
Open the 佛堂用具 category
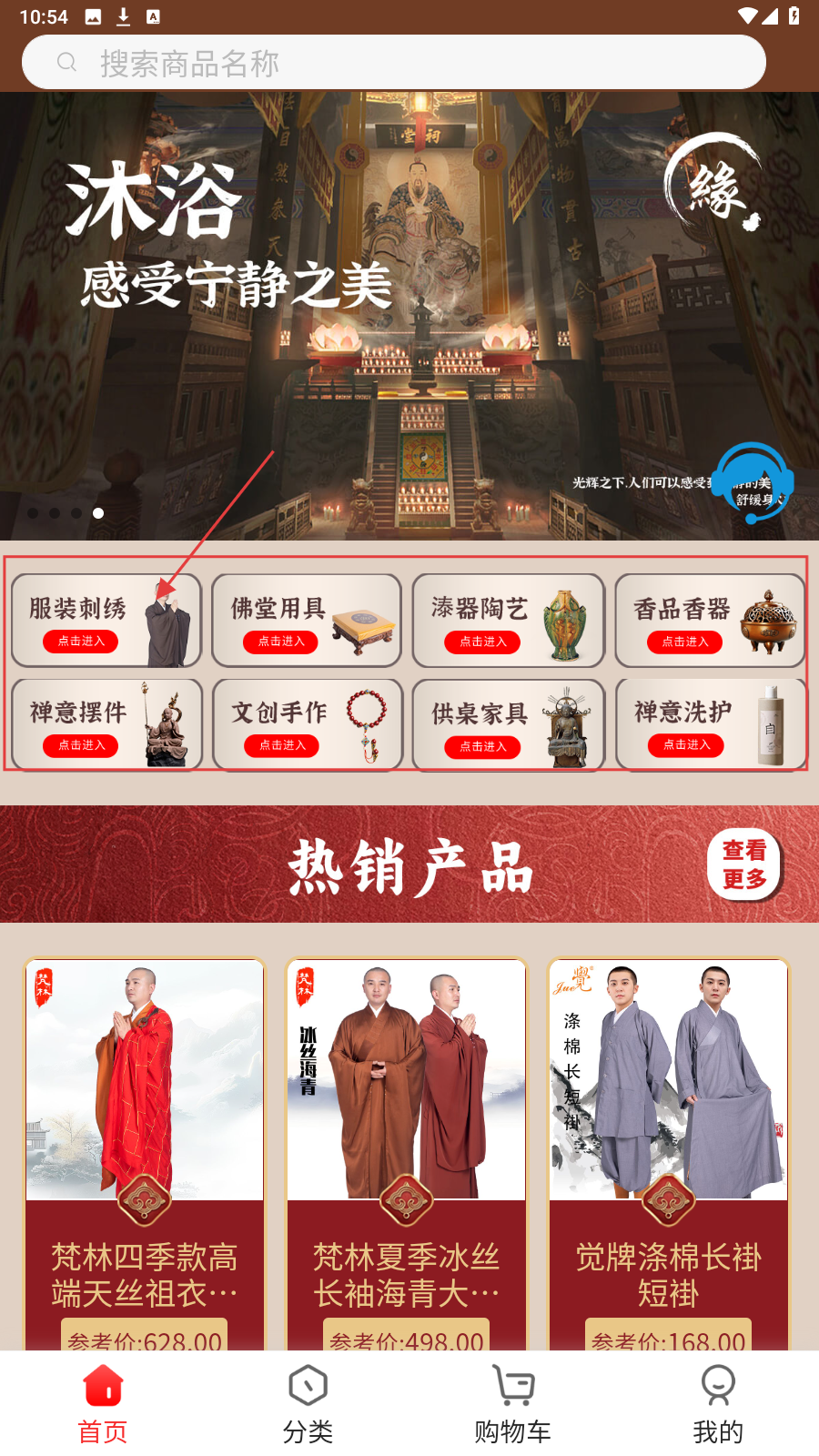click(306, 621)
